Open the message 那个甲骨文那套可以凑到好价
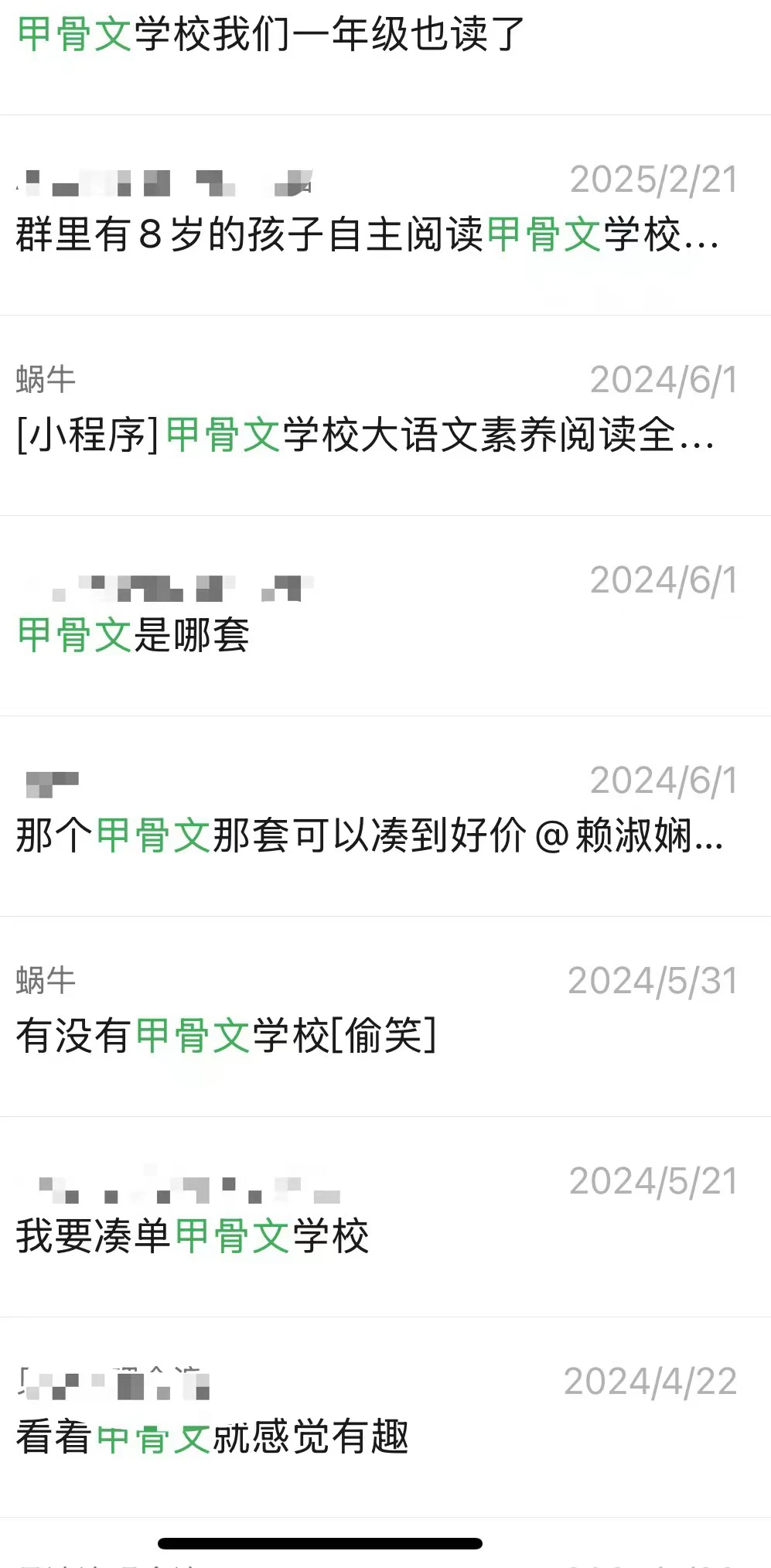771x1568 pixels. (385, 816)
